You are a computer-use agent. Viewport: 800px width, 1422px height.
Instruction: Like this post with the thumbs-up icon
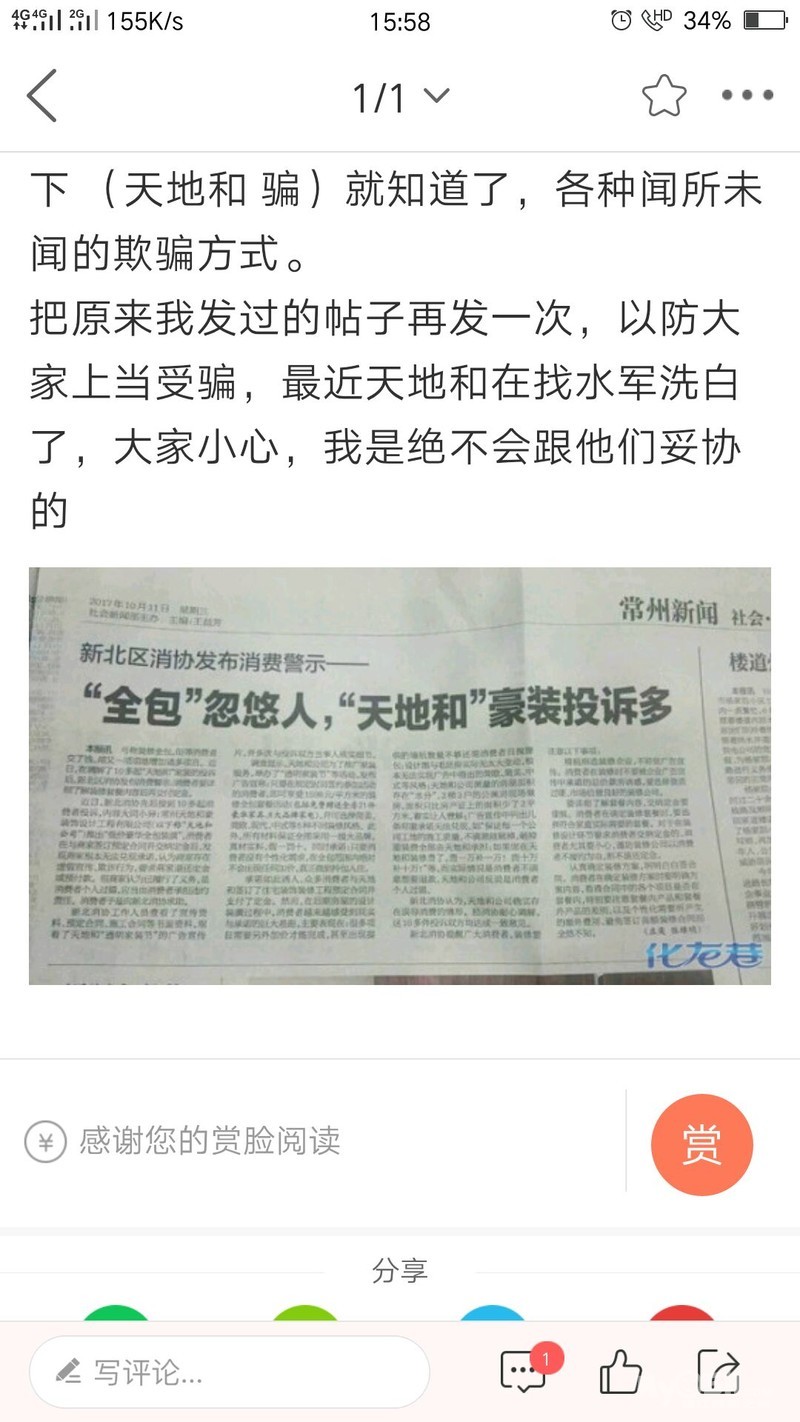pyautogui.click(x=620, y=1371)
